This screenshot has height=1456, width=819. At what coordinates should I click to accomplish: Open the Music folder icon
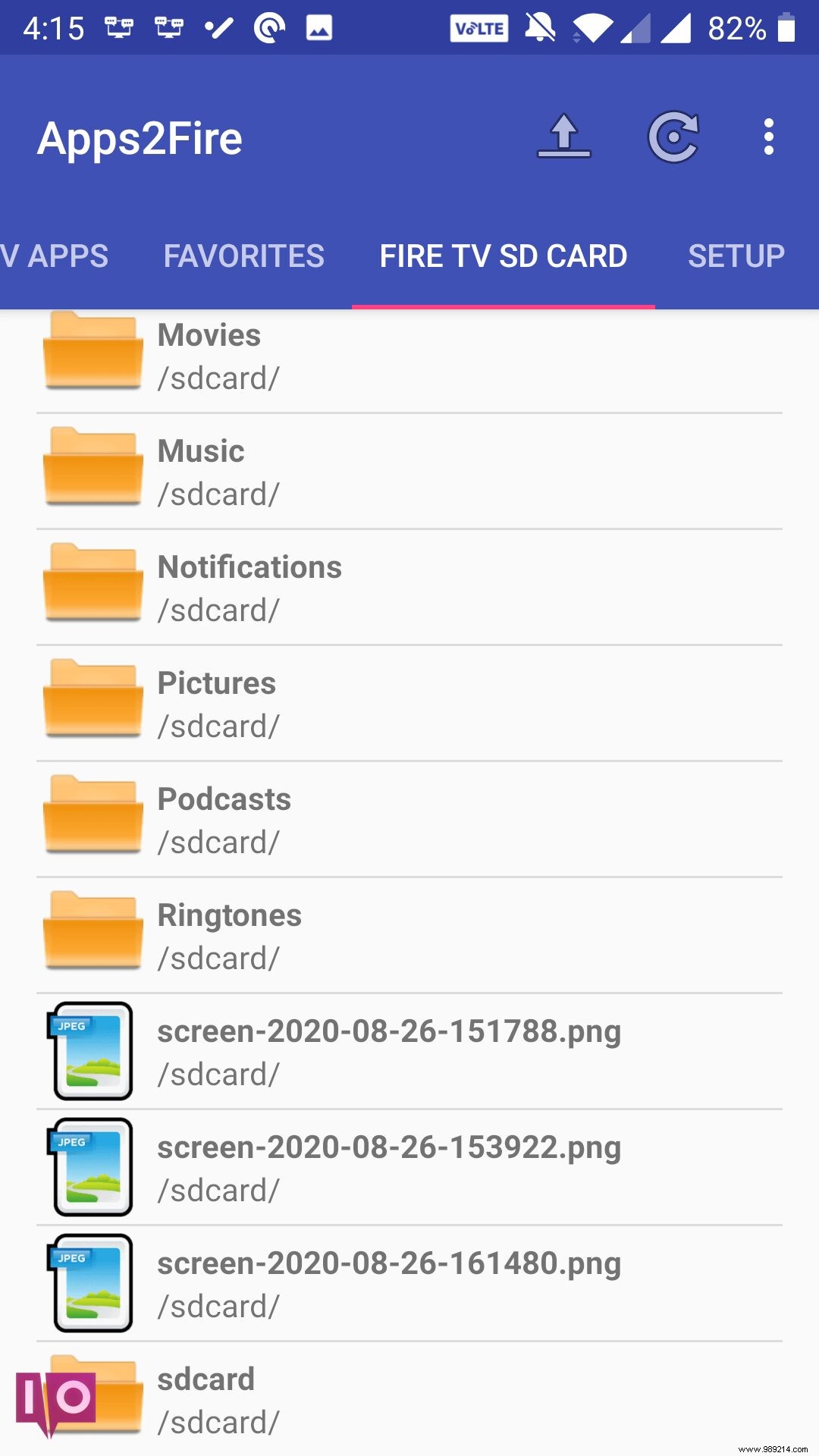click(92, 467)
